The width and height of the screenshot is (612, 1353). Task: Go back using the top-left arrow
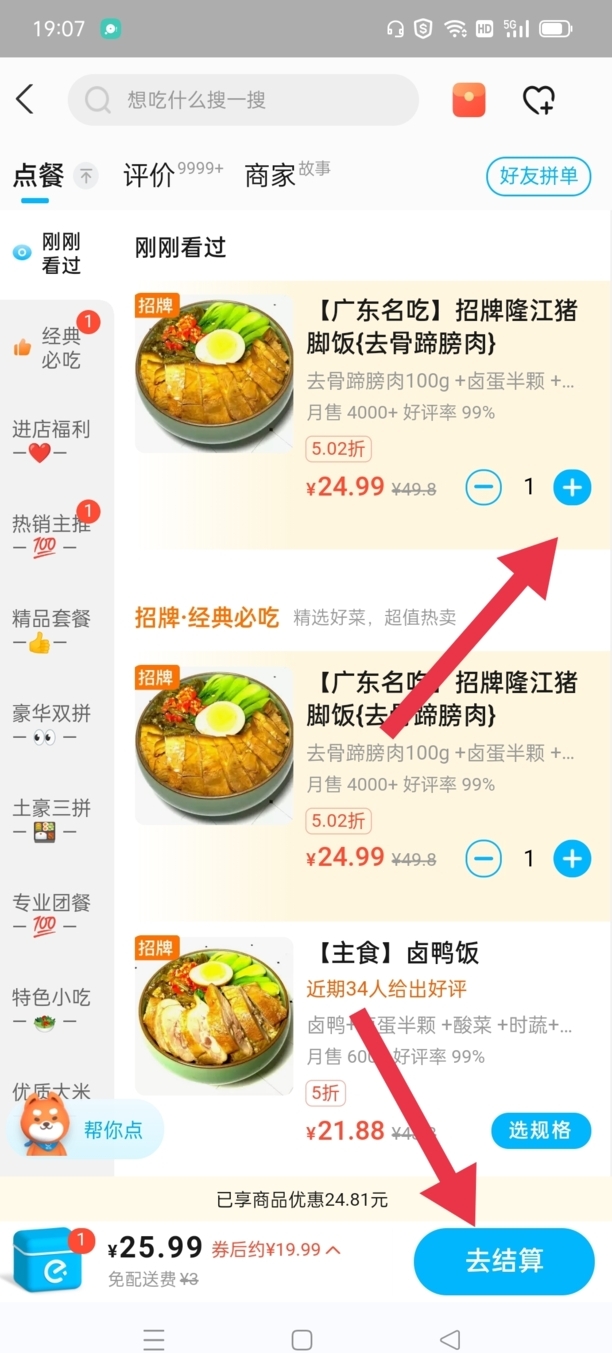(x=25, y=99)
